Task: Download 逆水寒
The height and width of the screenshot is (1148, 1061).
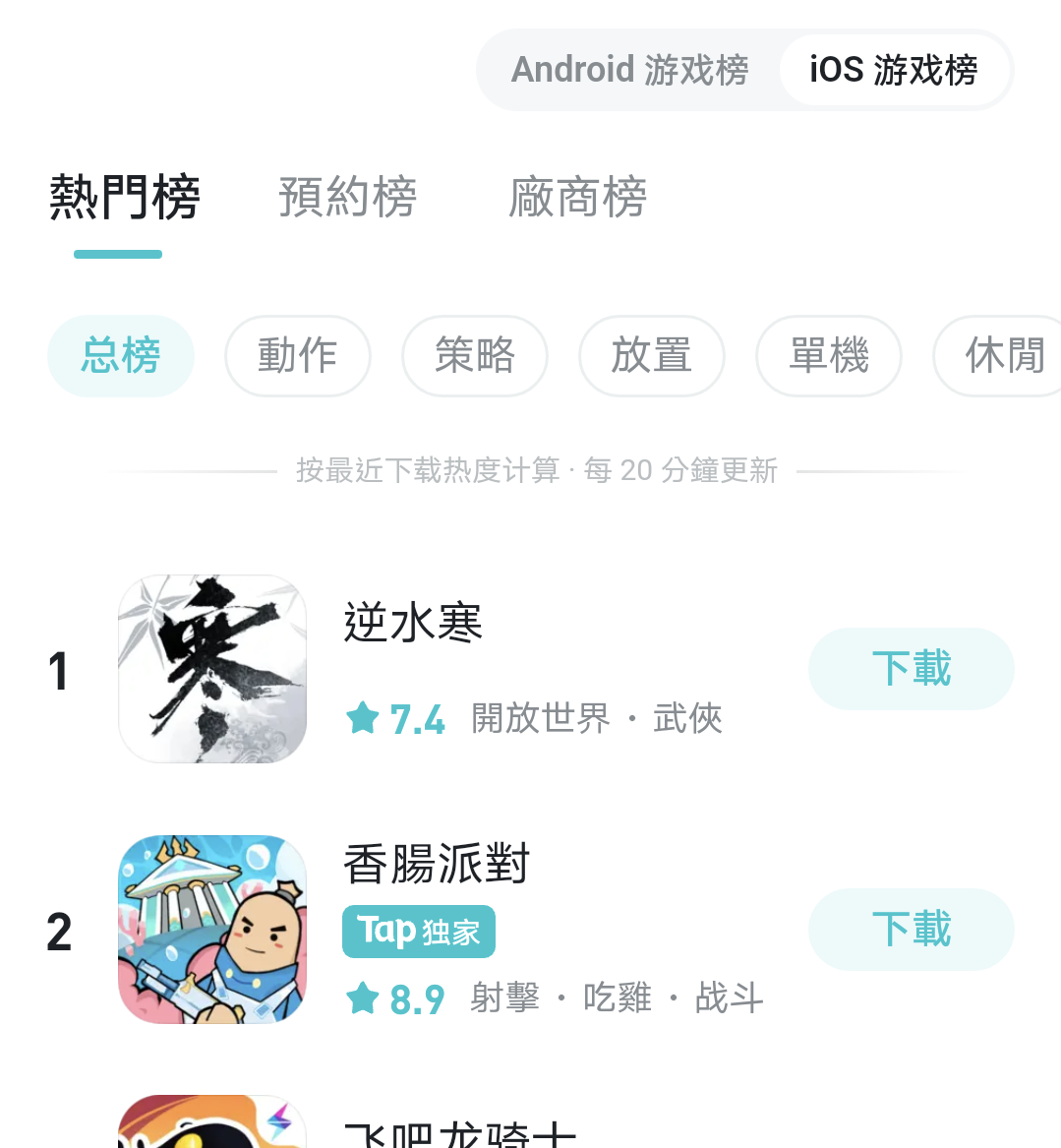Action: click(911, 669)
